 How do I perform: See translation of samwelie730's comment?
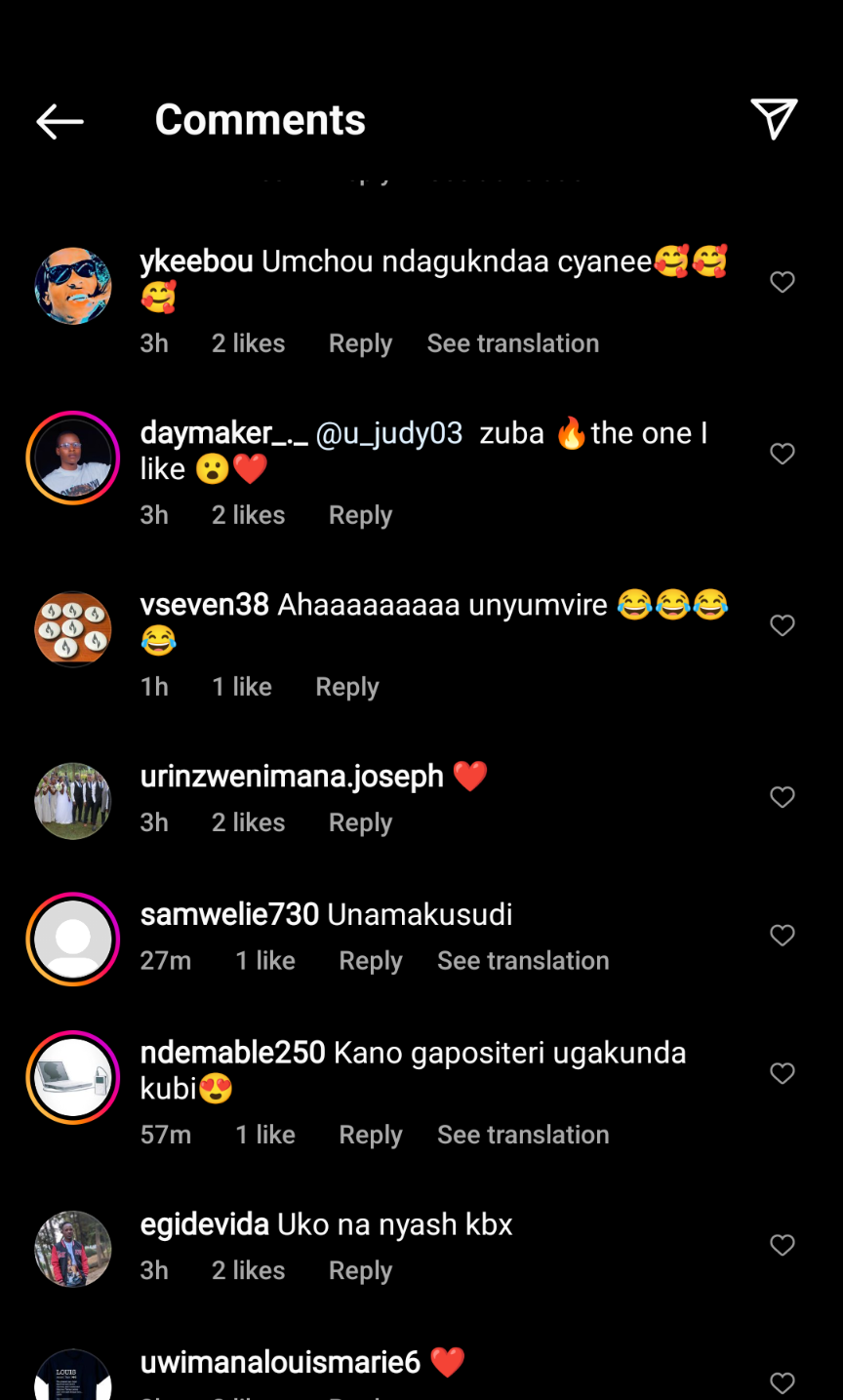click(x=522, y=961)
